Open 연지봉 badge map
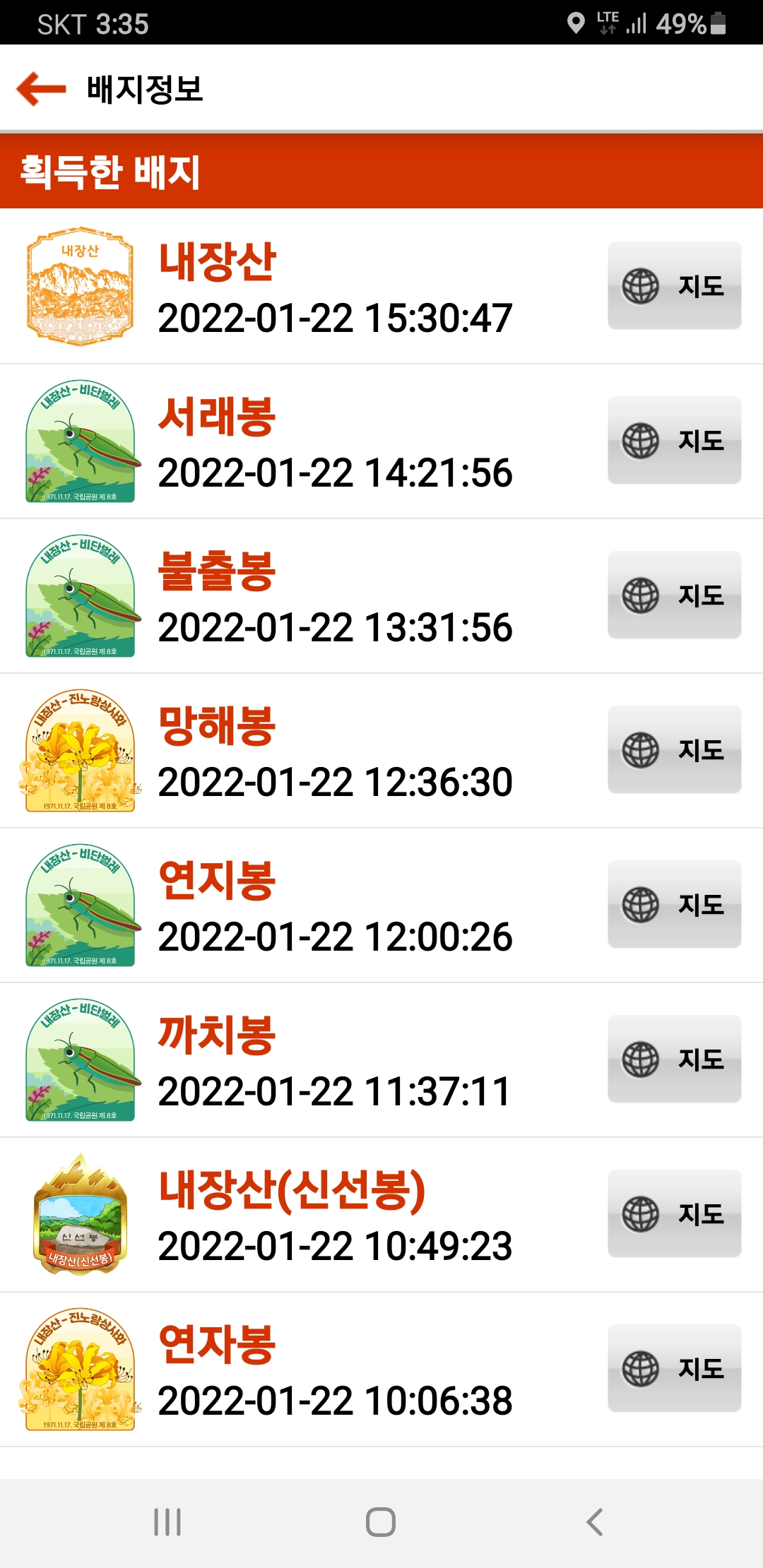 tap(674, 904)
